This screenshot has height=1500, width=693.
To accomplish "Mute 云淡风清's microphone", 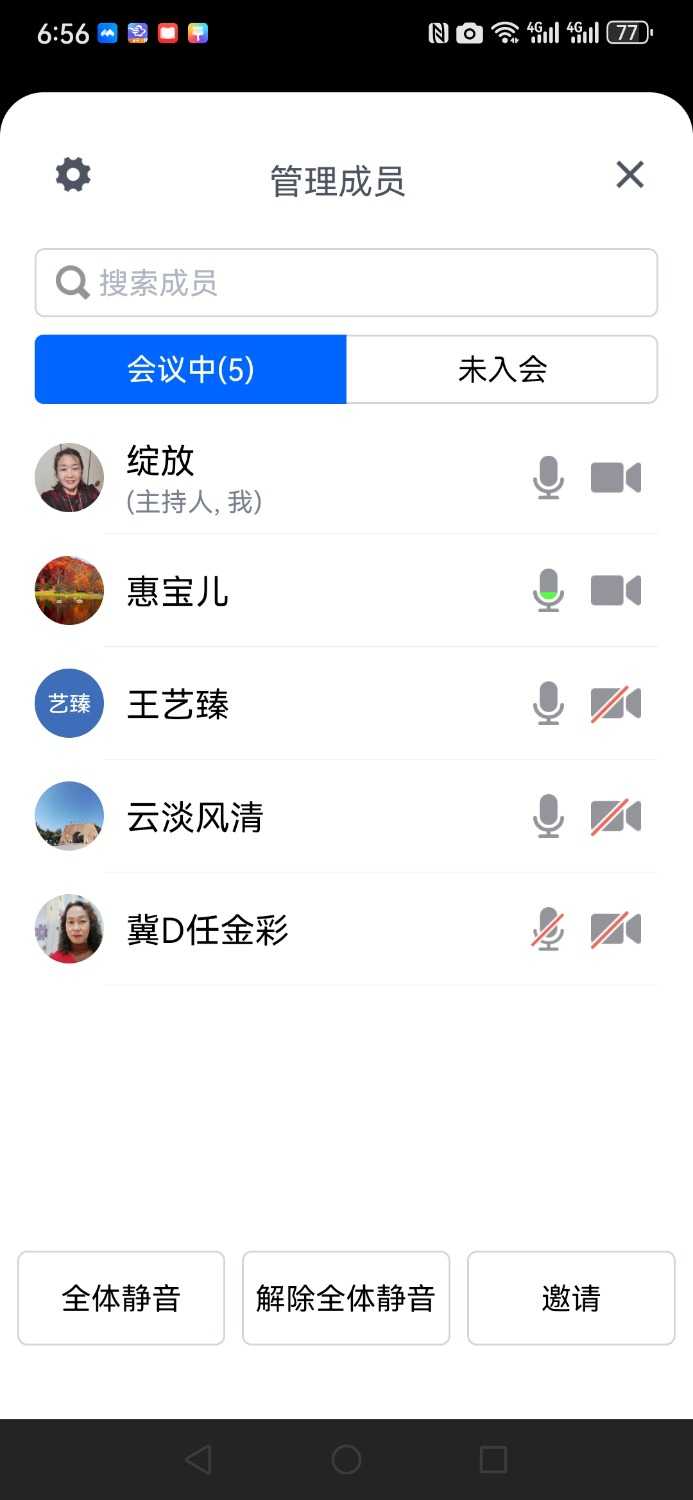I will tap(548, 817).
